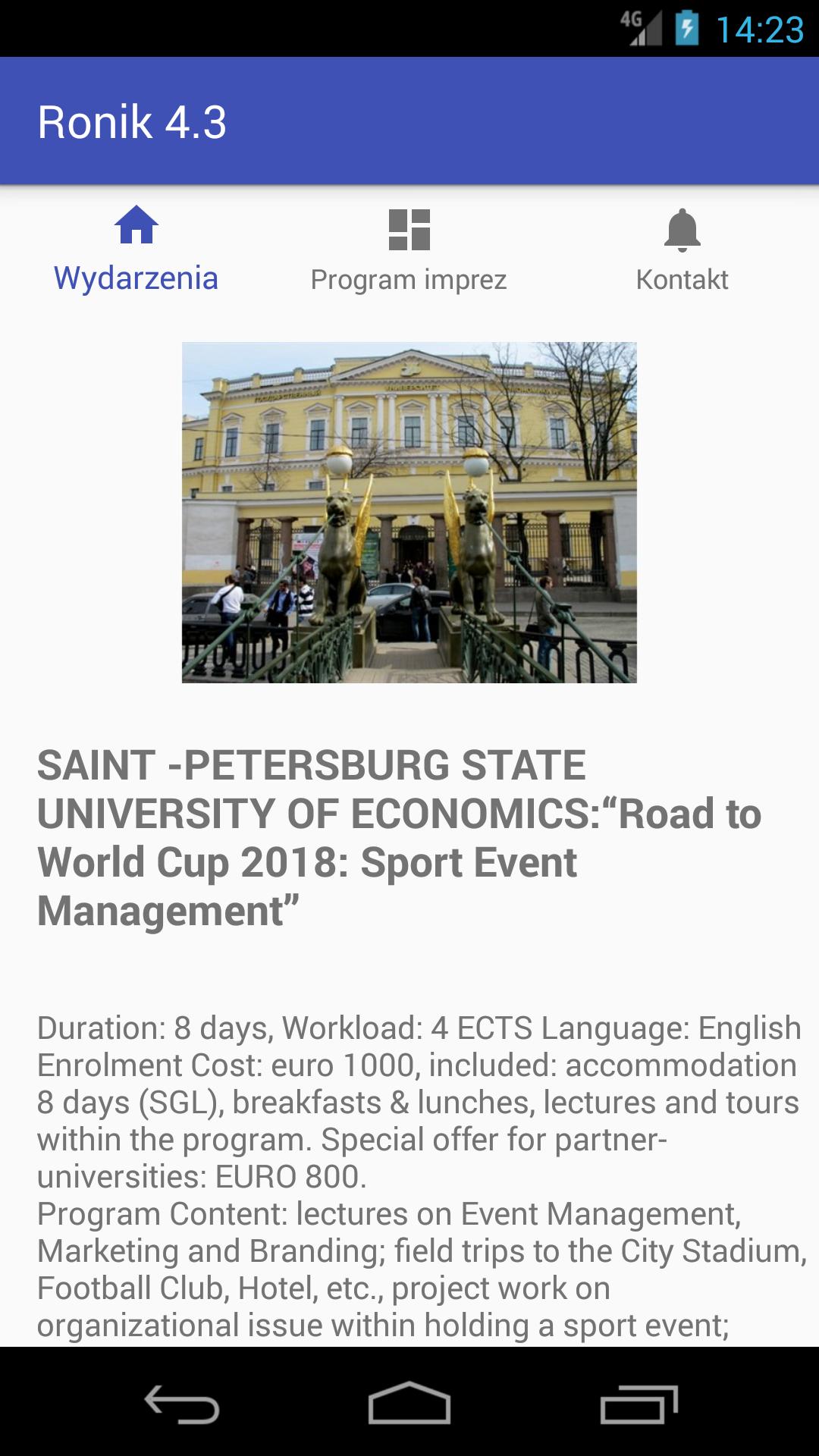Tap the system home button
This screenshot has height=1456, width=819.
pos(409,1404)
